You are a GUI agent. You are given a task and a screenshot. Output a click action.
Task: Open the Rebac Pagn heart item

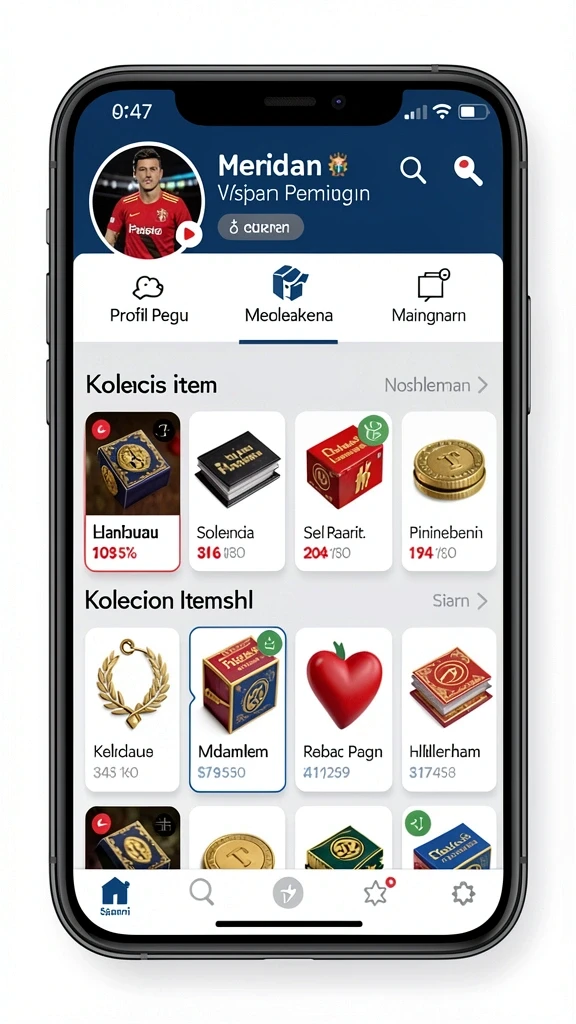344,709
